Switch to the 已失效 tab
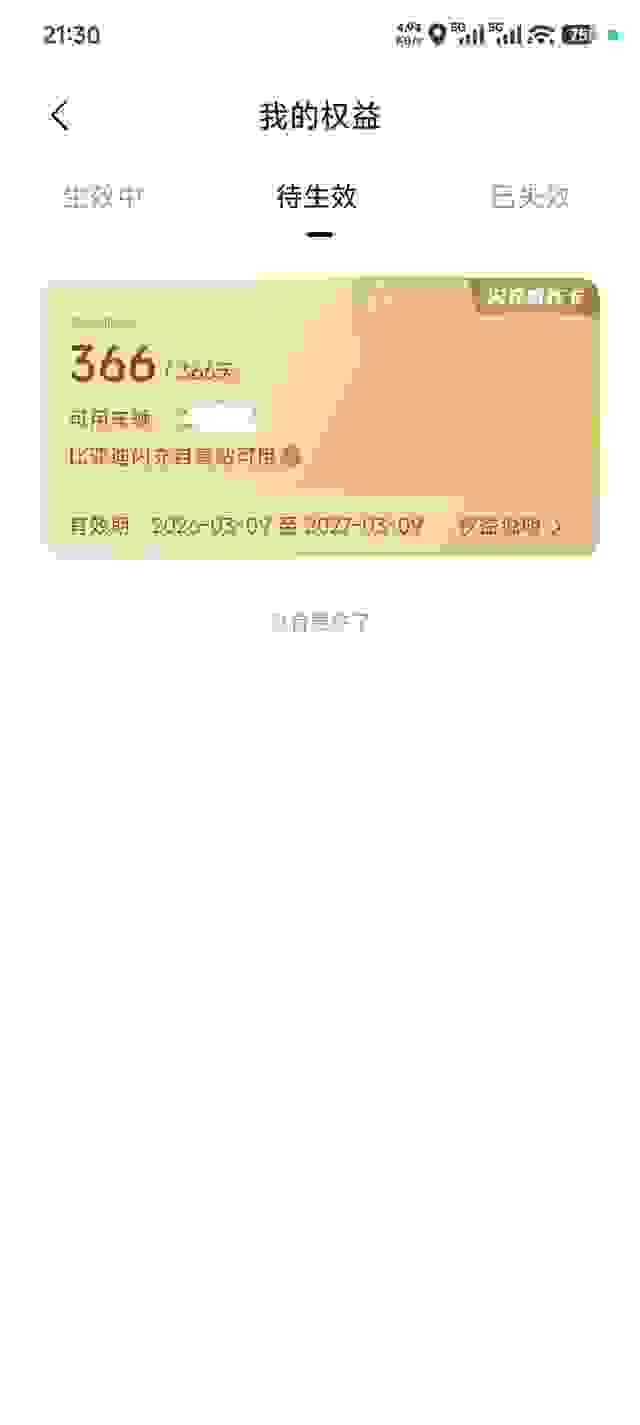This screenshot has width=640, height=1425. pyautogui.click(x=530, y=197)
